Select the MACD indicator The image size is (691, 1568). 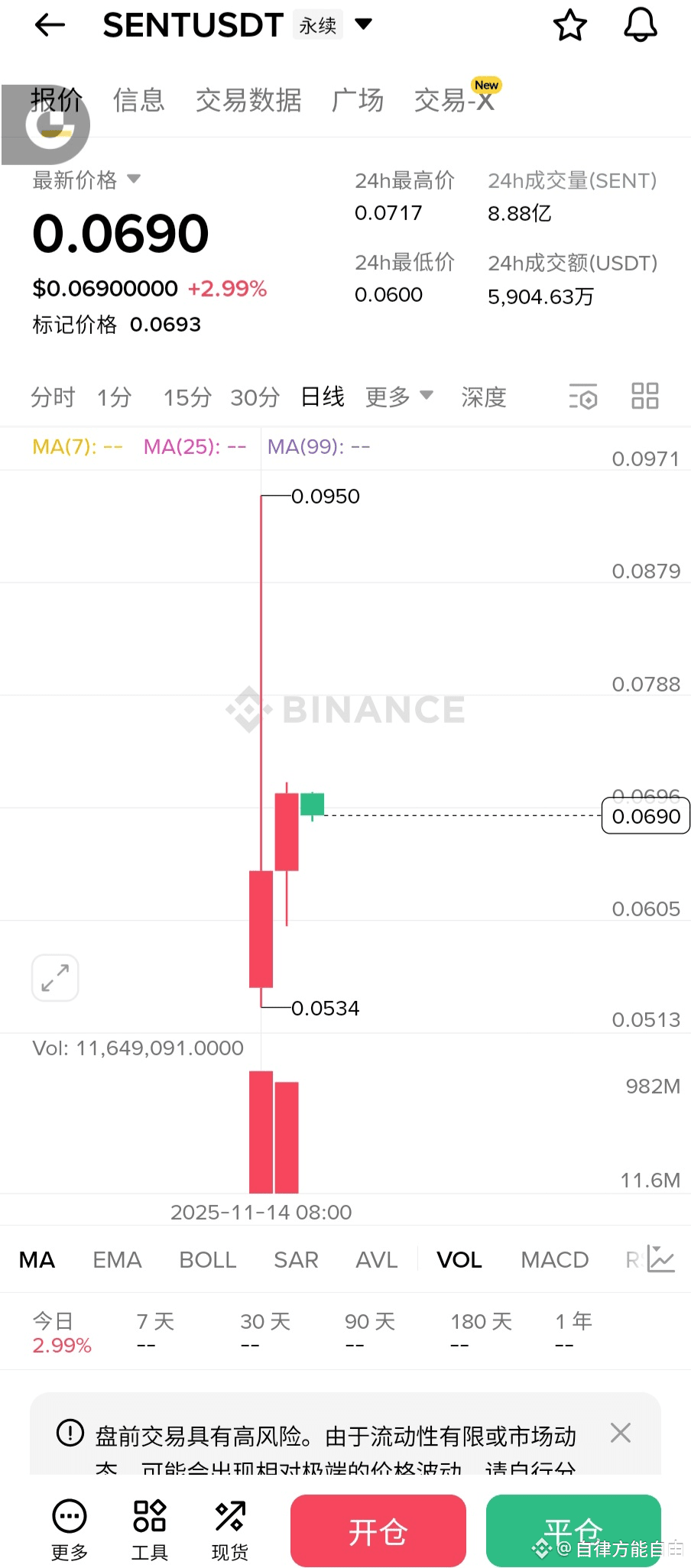554,1260
